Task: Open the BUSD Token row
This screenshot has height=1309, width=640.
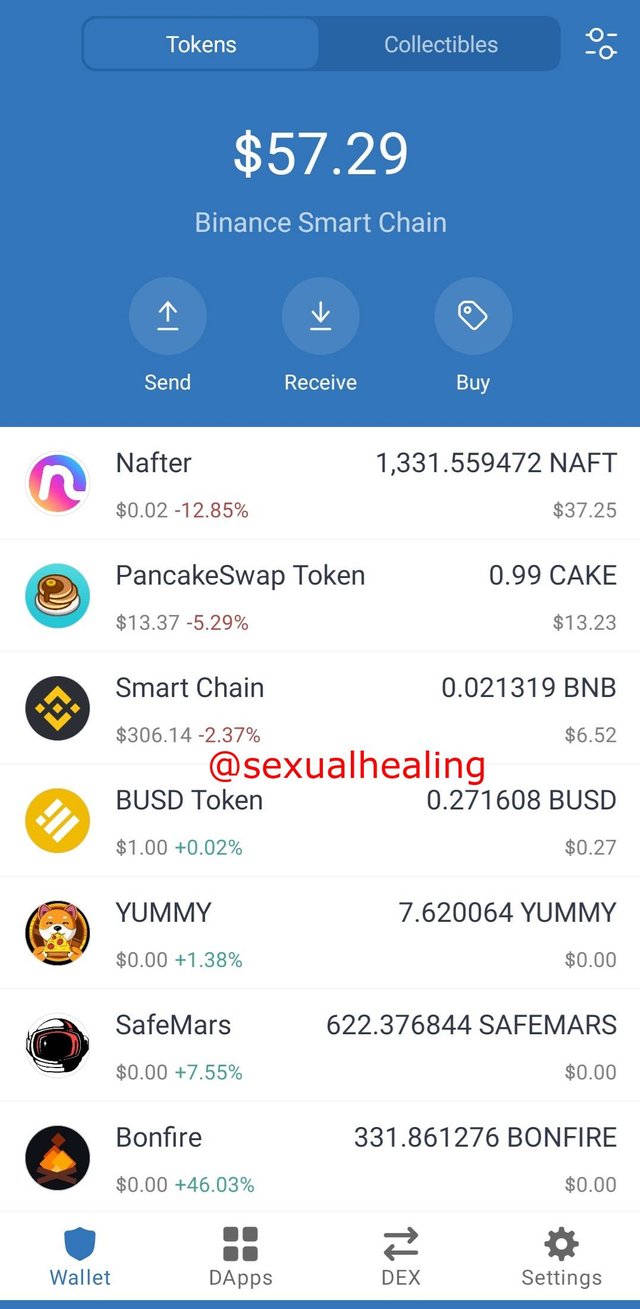Action: coord(320,821)
